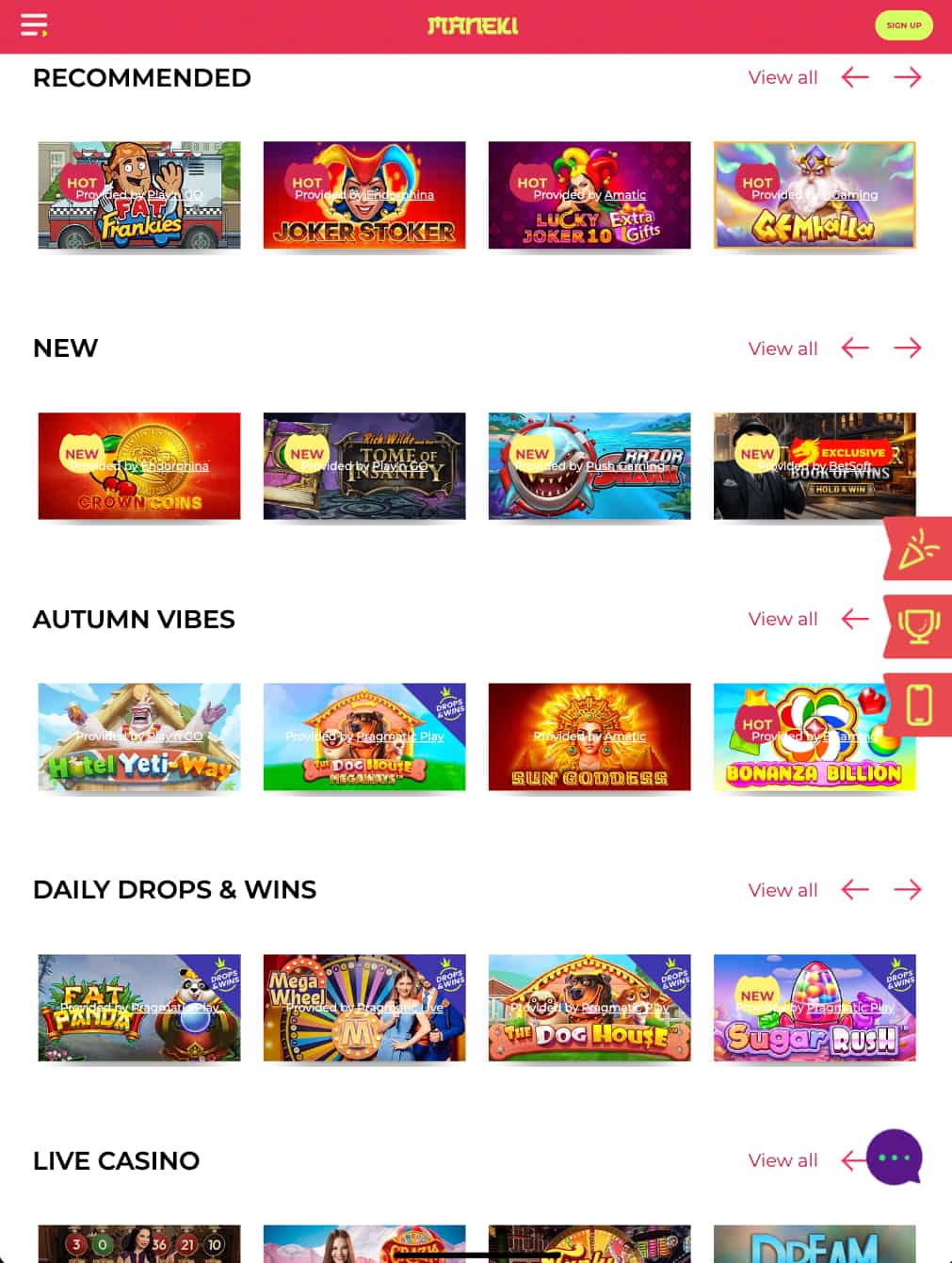Open the mobile phone side tab

tap(919, 704)
